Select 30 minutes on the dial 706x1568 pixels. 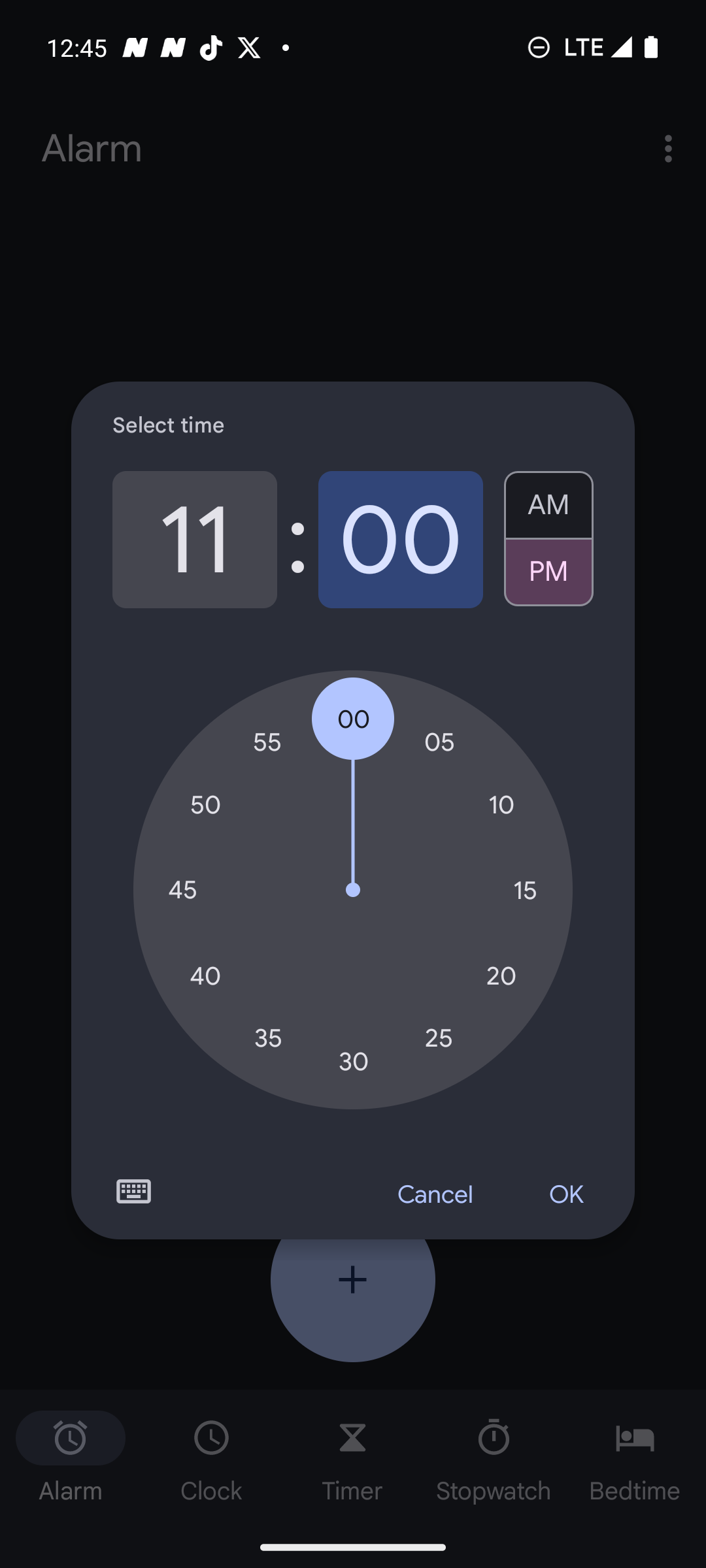point(353,1062)
